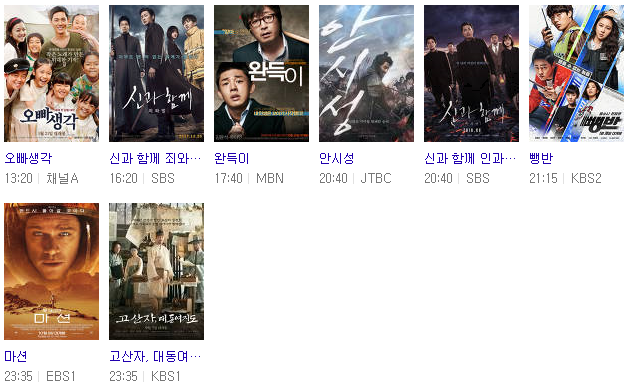Select the 완득이 title link

[x=231, y=158]
